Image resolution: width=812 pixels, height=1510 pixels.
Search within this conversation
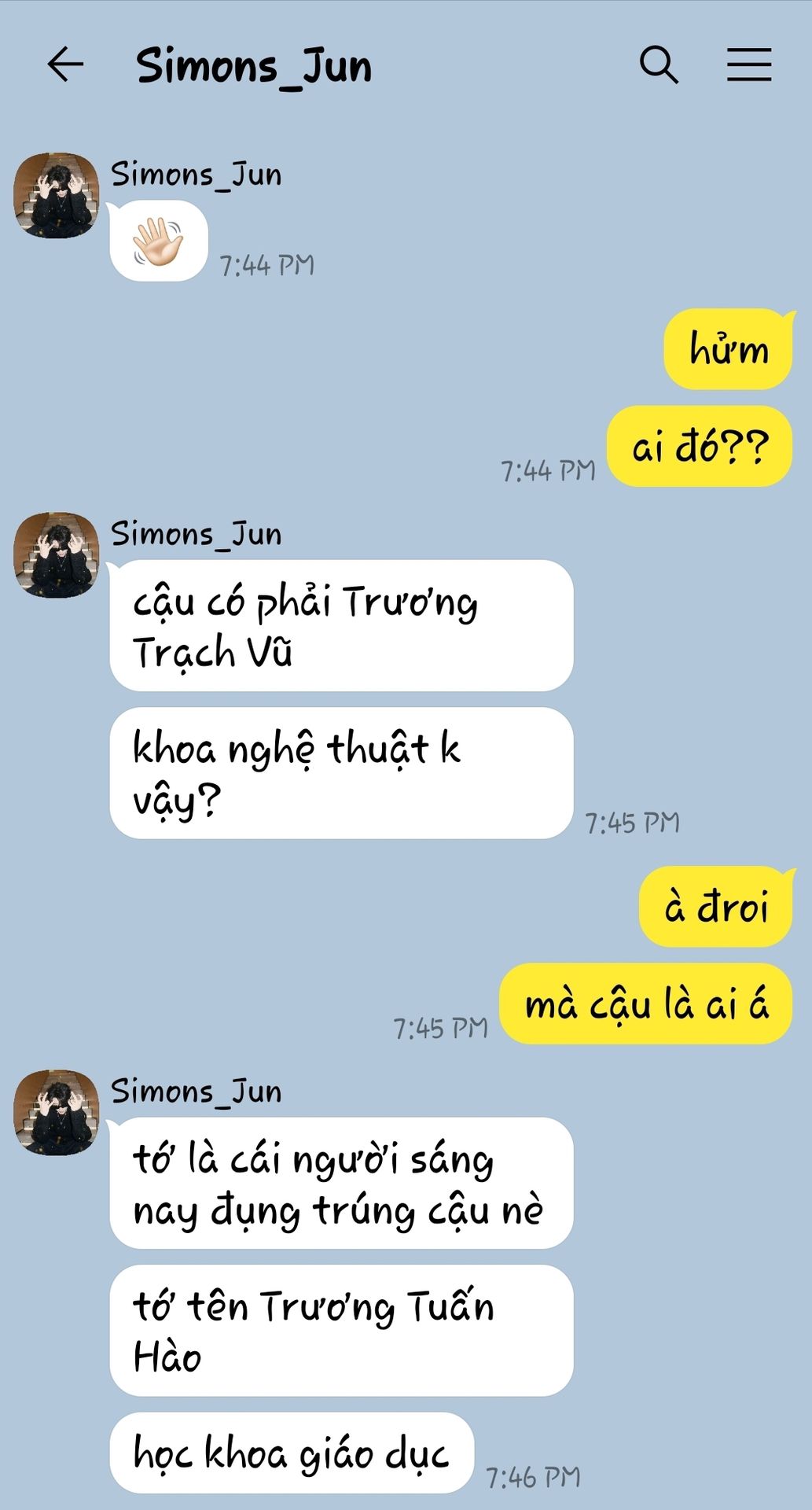click(659, 64)
